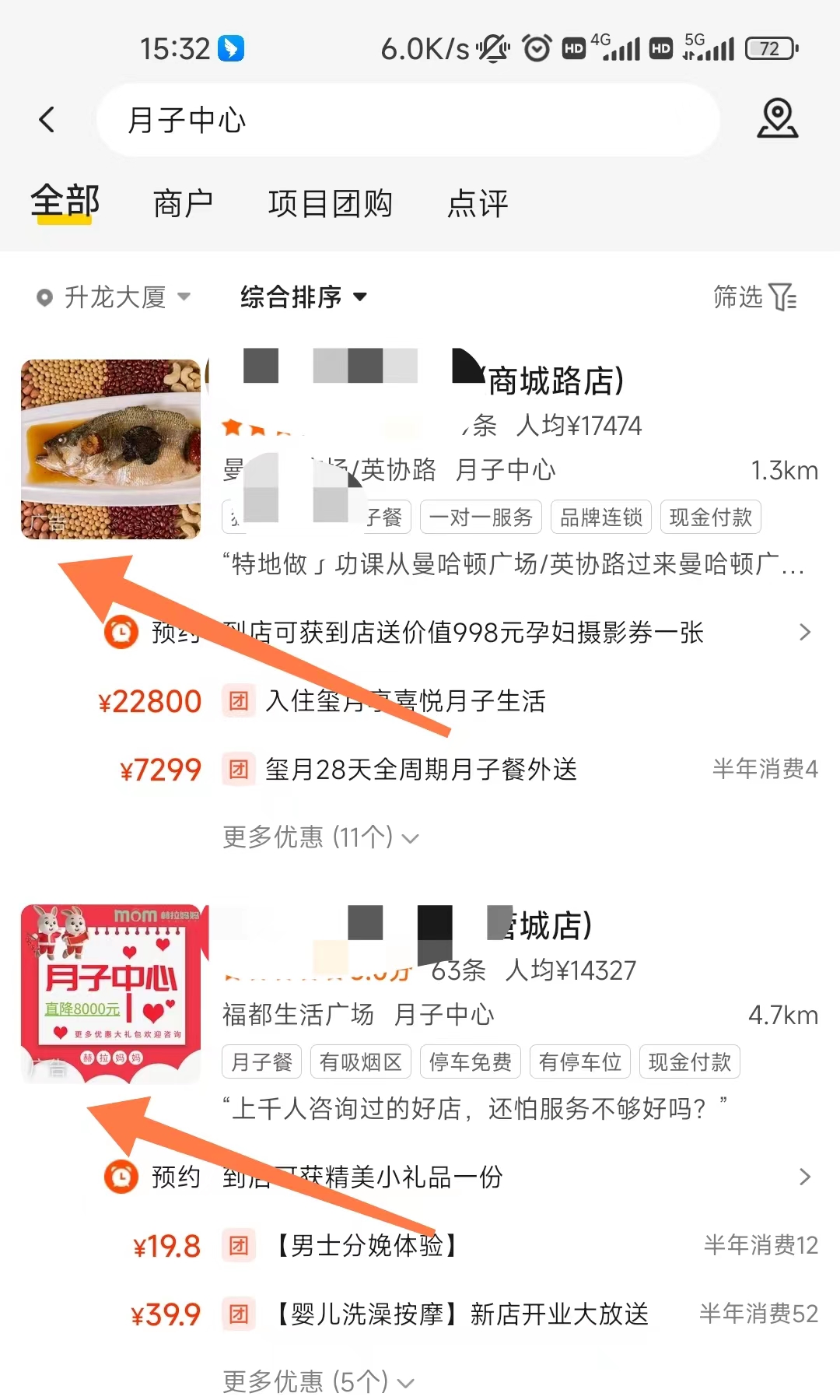
Task: Switch to the 项目团购 tab
Action: pos(331,204)
